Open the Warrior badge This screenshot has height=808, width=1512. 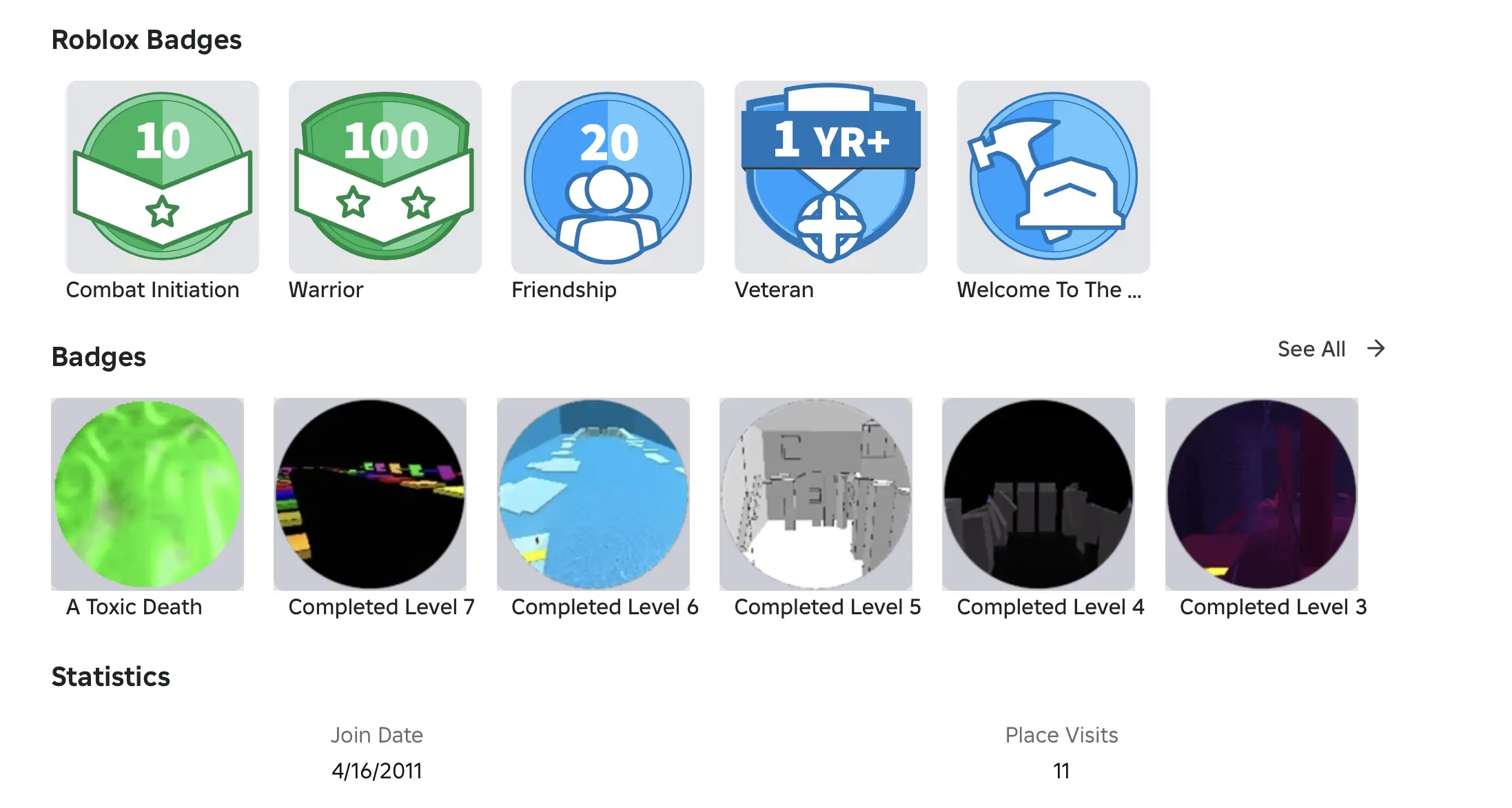tap(385, 176)
